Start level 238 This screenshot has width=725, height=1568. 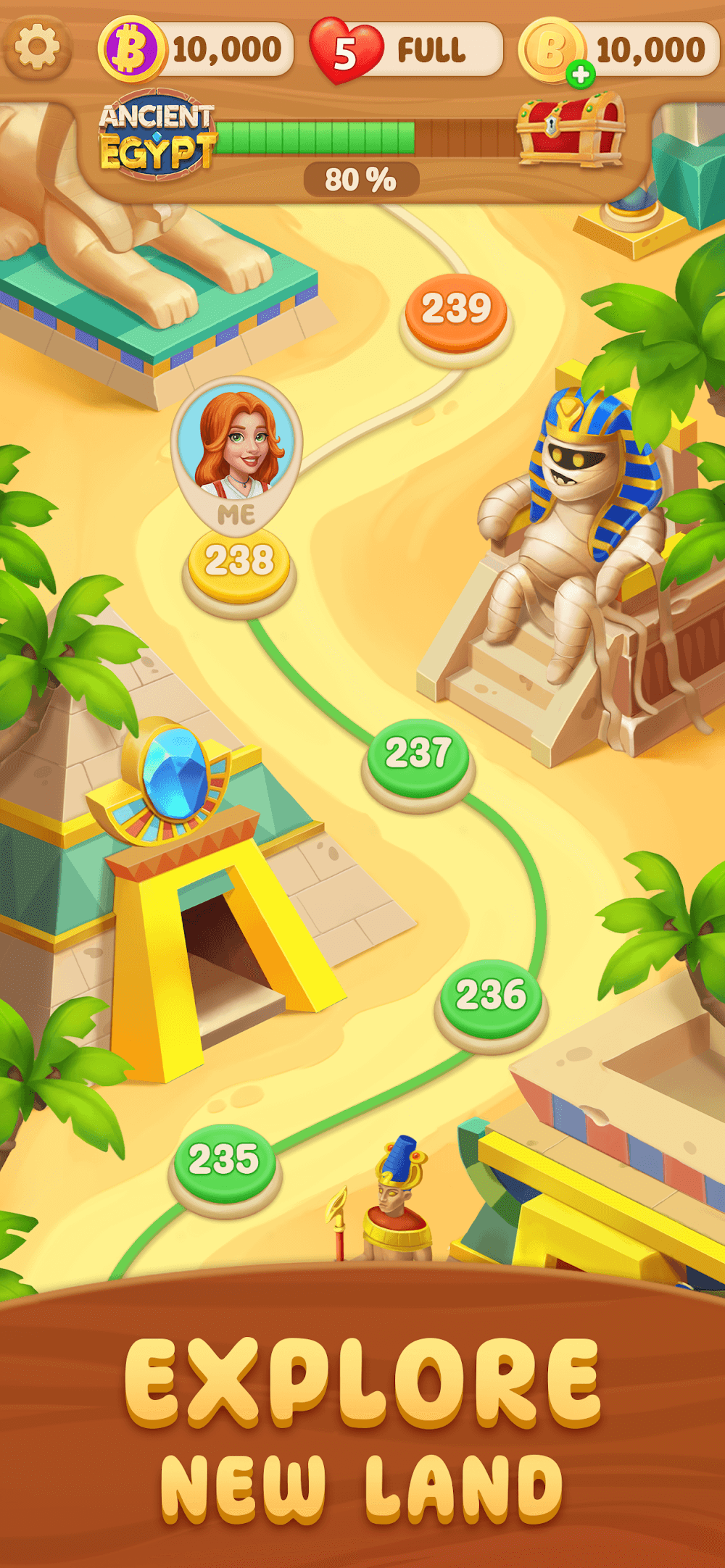[x=239, y=562]
